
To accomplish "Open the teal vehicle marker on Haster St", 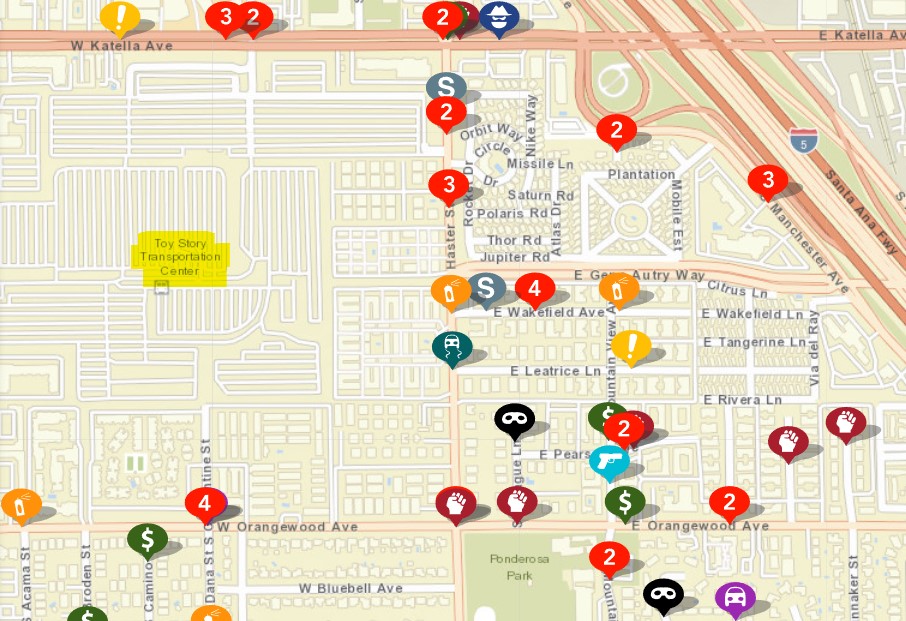I will 452,347.
